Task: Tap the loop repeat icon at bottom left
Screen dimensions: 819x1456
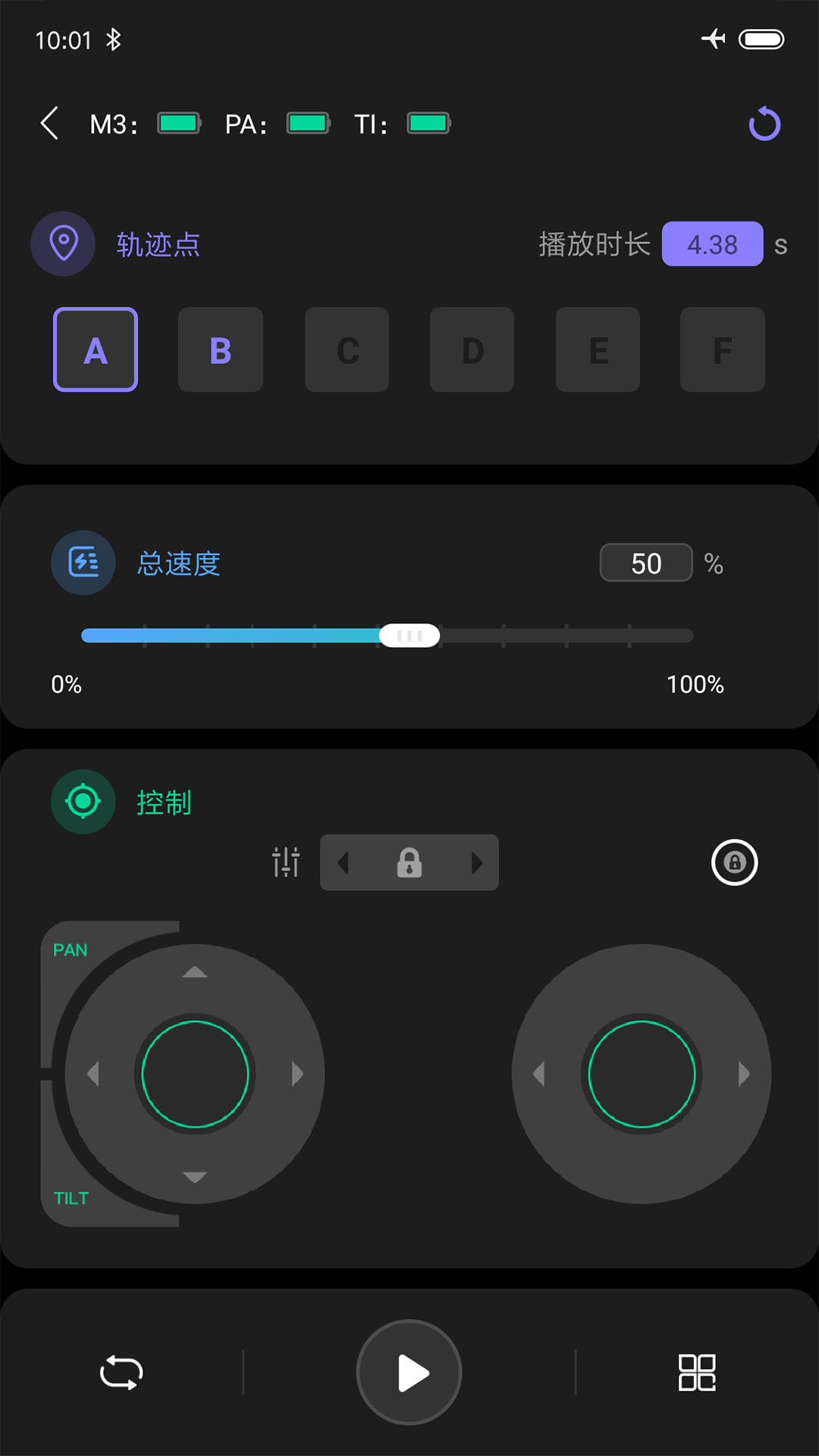Action: point(121,1373)
